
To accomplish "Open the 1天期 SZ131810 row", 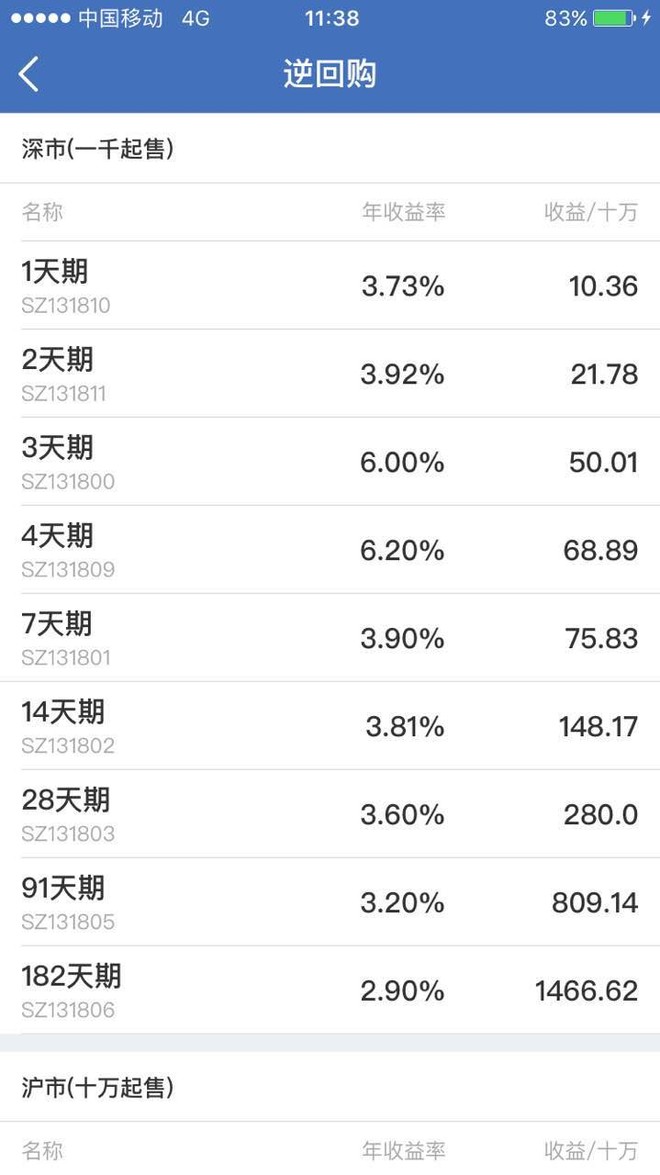I will coord(330,286).
